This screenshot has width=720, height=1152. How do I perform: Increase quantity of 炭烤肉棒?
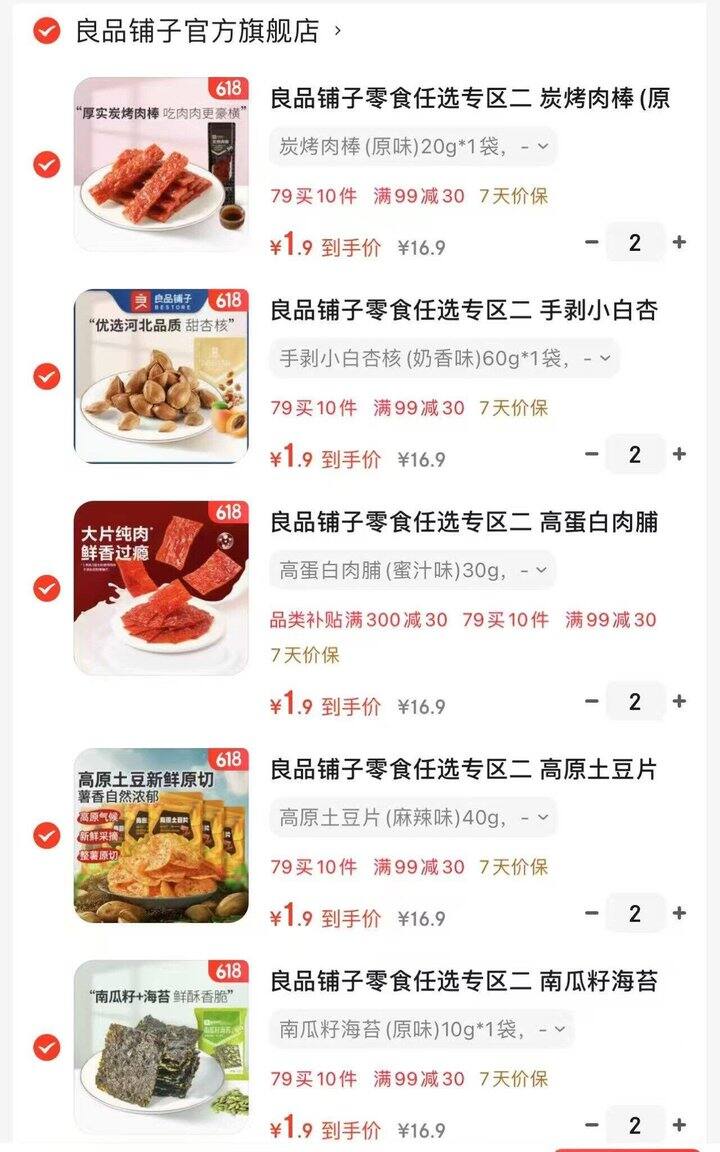point(680,242)
